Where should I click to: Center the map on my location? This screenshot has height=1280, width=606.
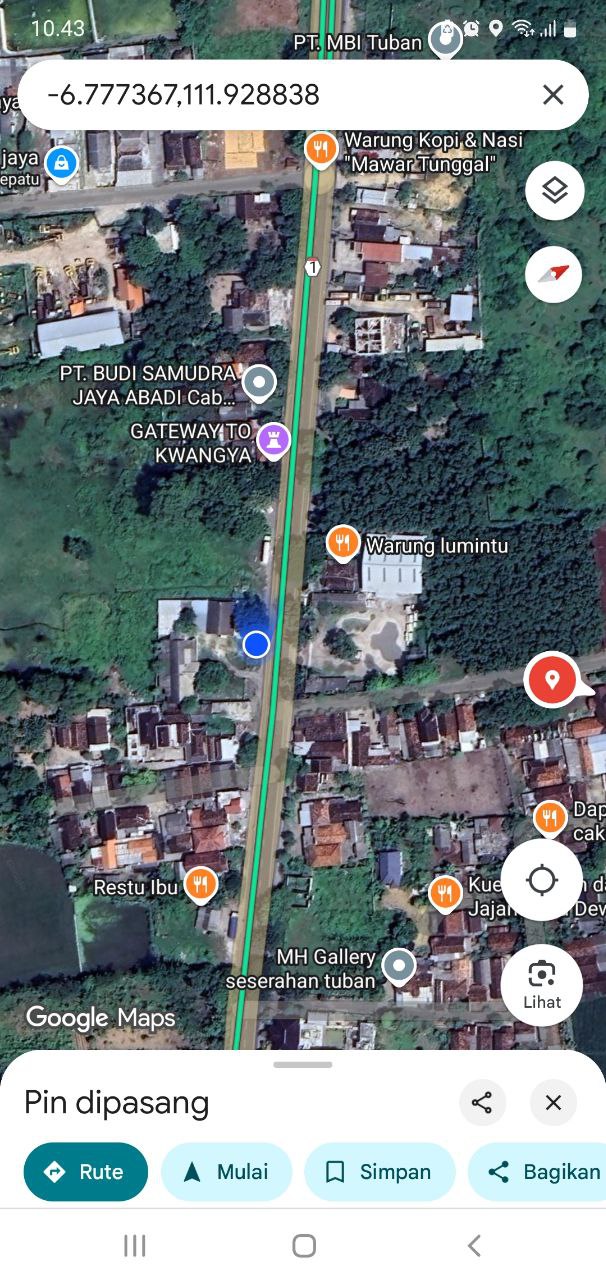(542, 880)
